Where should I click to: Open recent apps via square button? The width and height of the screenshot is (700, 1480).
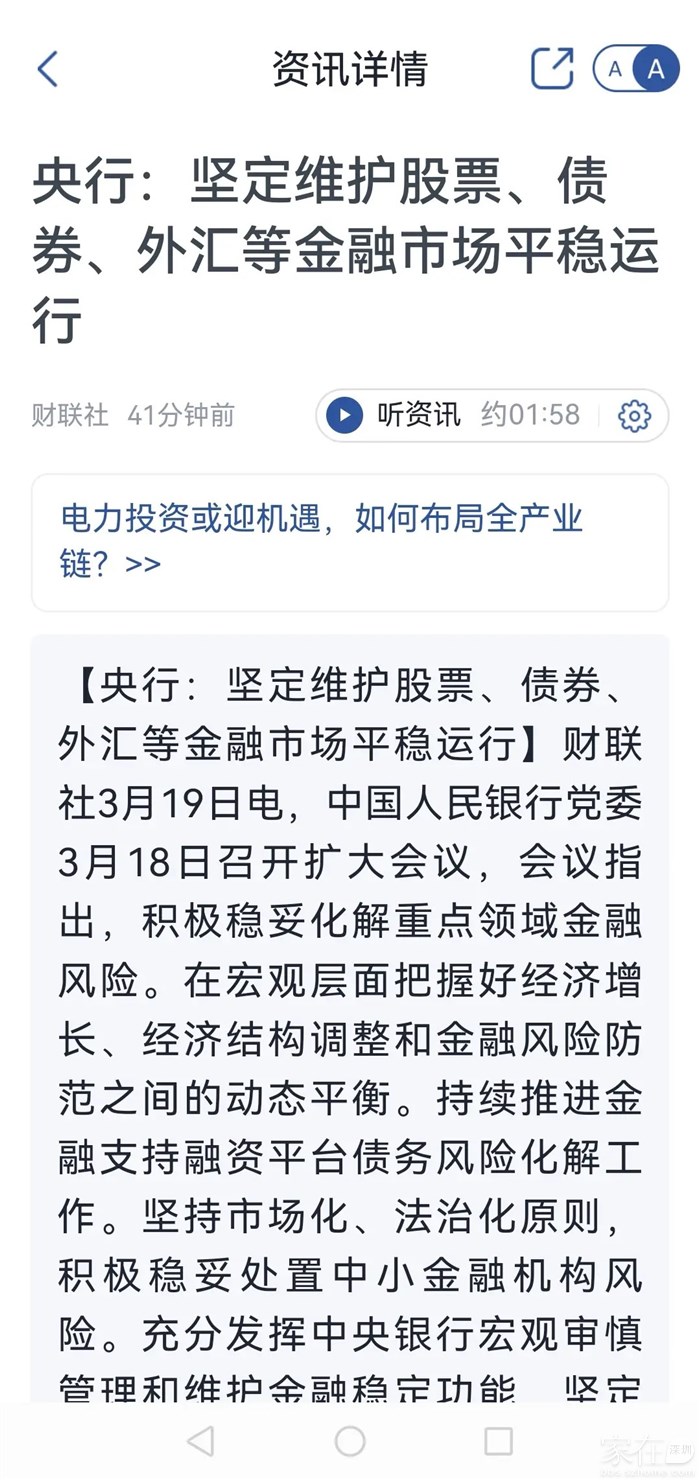(498, 1441)
